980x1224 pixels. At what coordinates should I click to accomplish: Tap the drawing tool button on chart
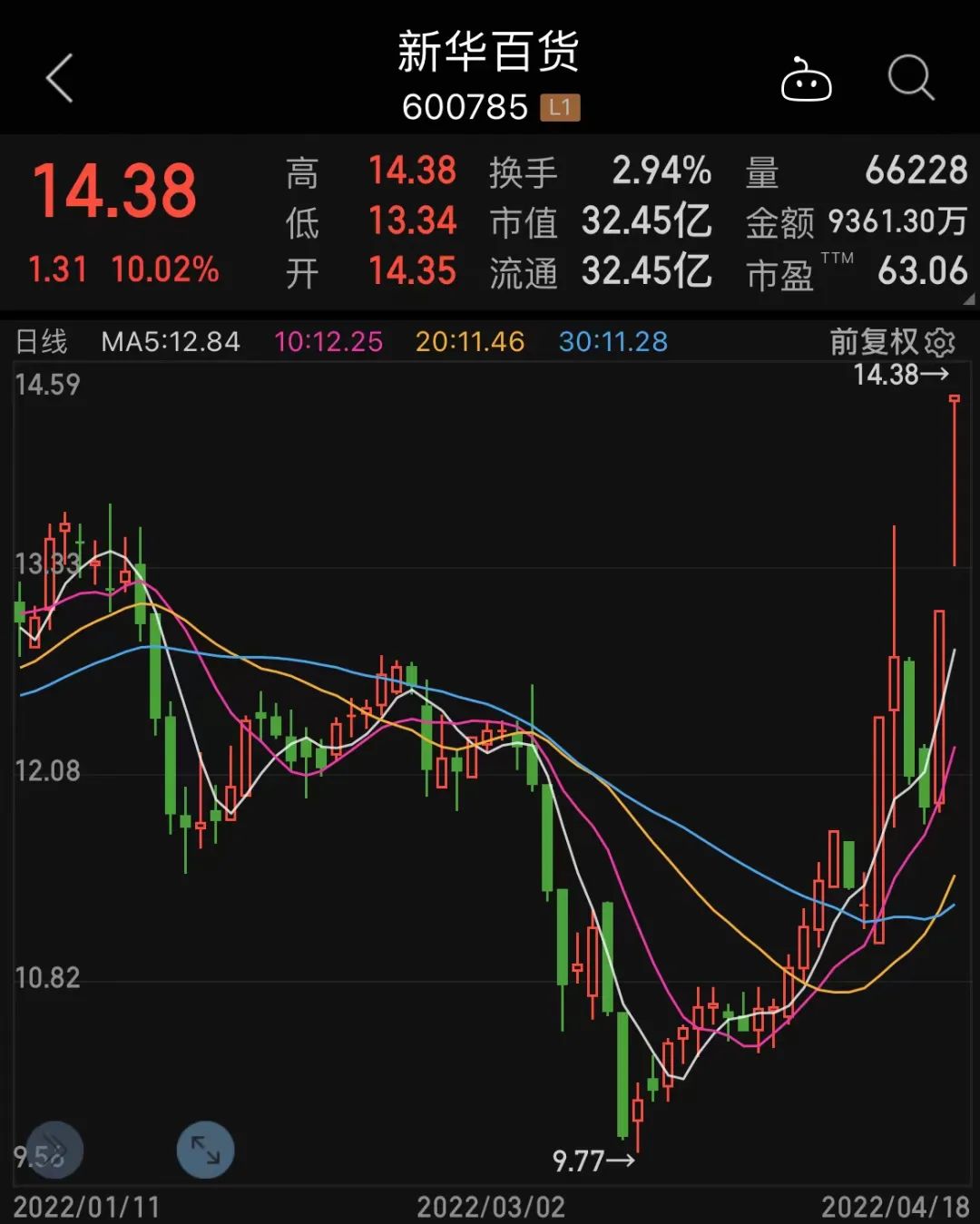click(54, 1151)
